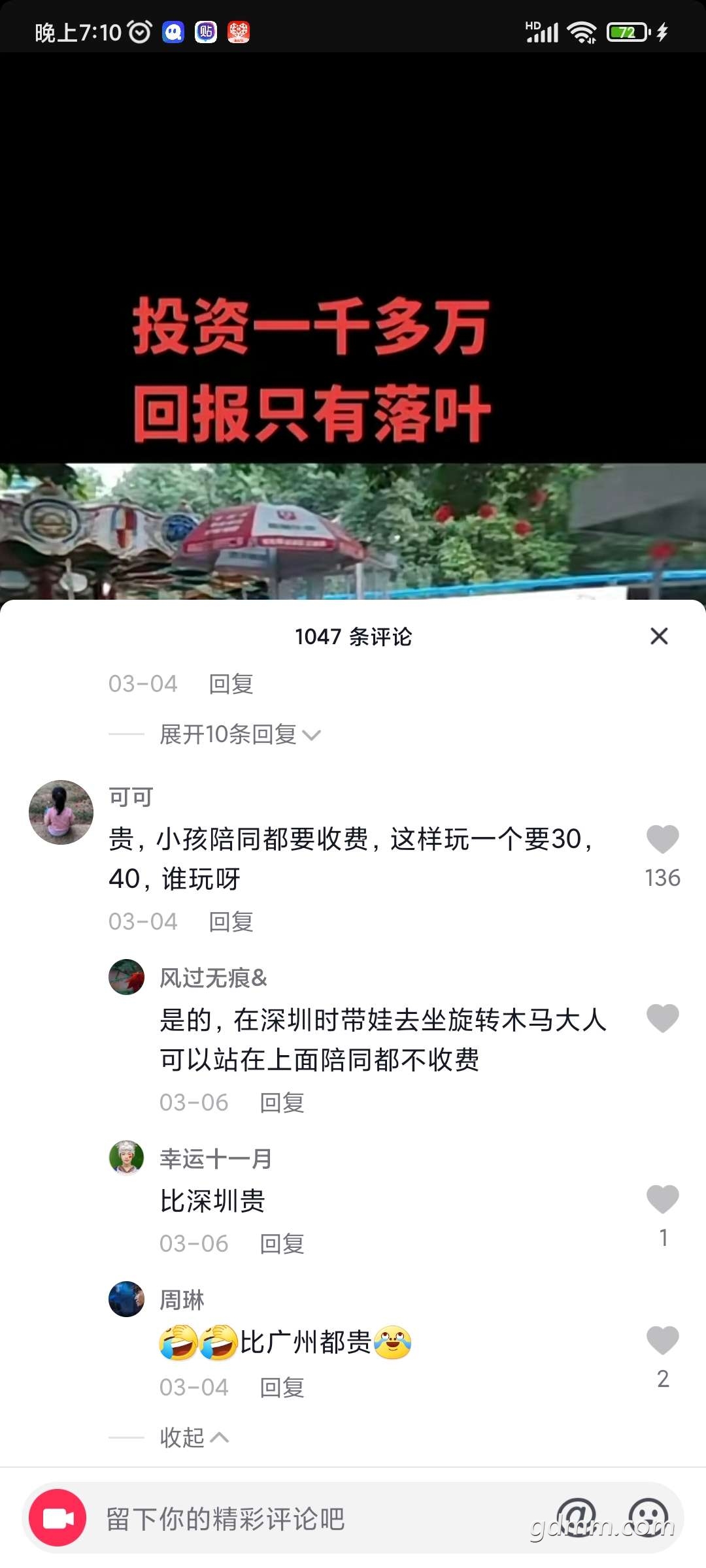Reply to 幸运十一月's comment
This screenshot has height=1568, width=706.
(x=282, y=1244)
